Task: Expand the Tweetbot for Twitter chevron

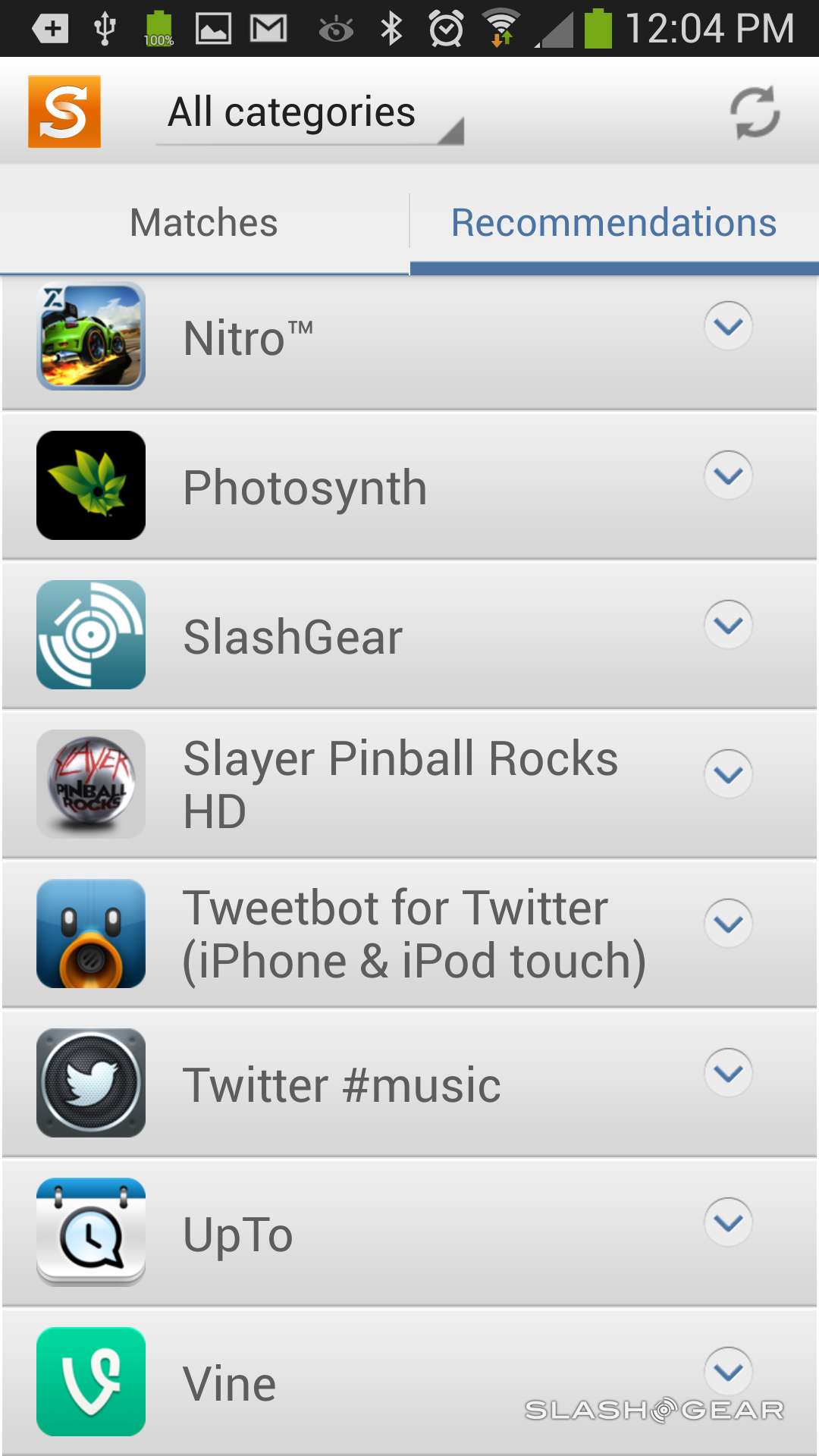Action: coord(728,924)
